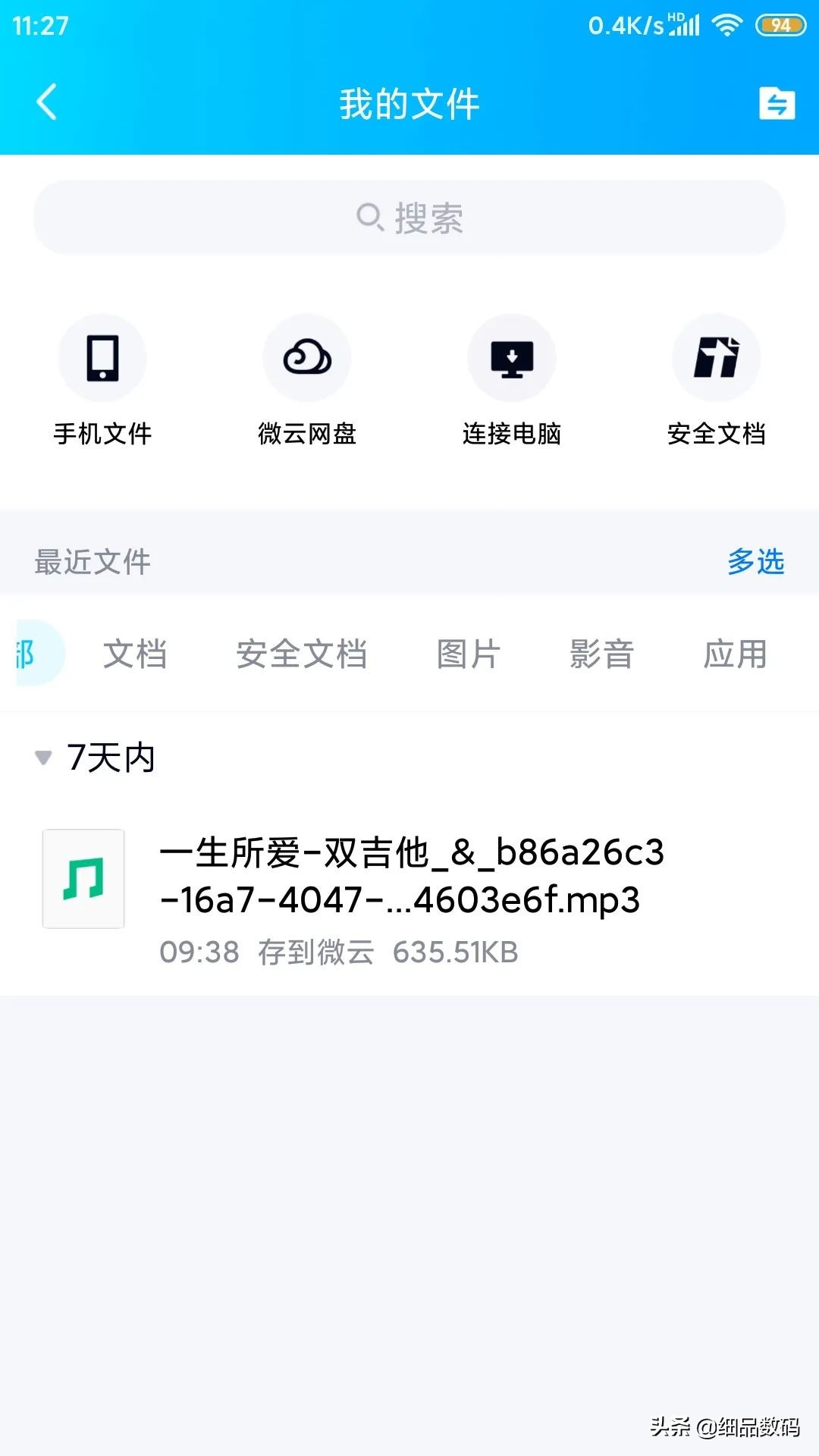Switch to the 安全文档 filter tab
This screenshot has width=819, height=1456.
(303, 654)
